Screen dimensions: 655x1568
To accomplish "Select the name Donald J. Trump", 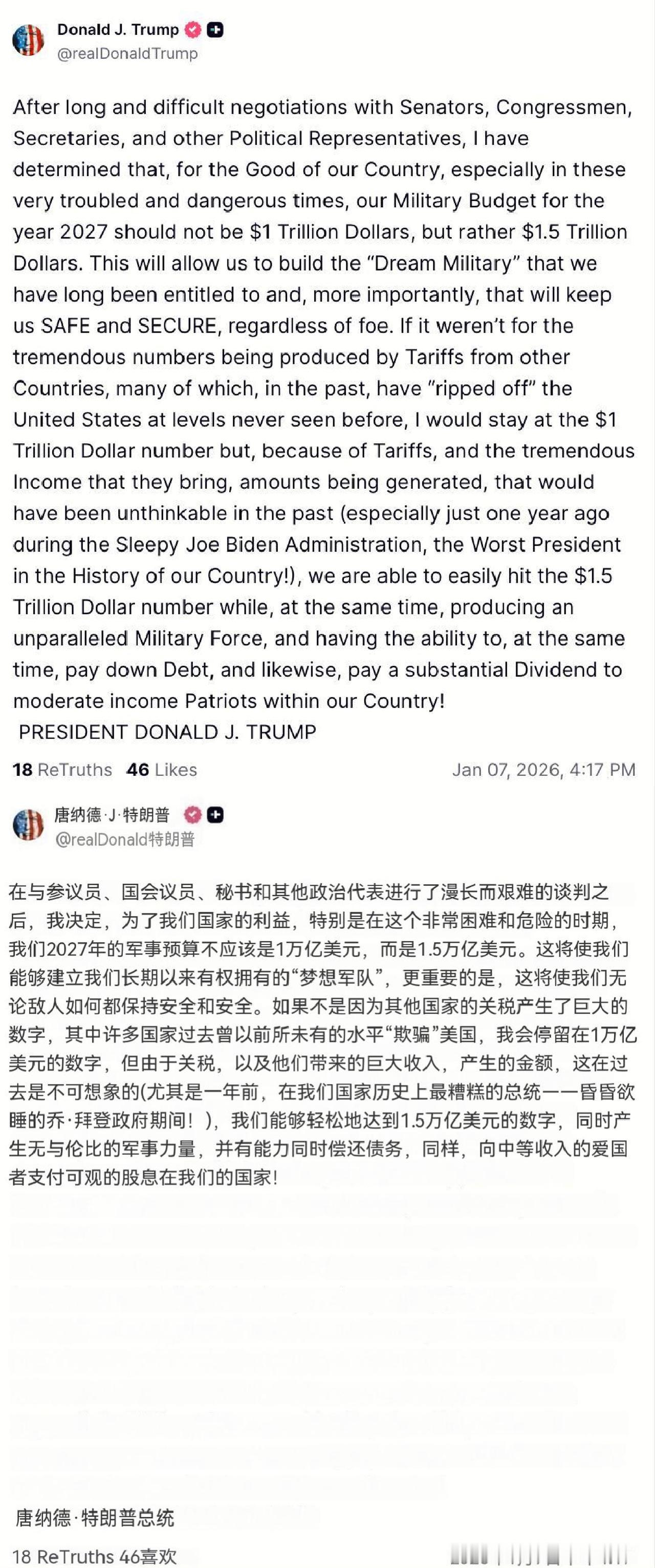I will (119, 29).
